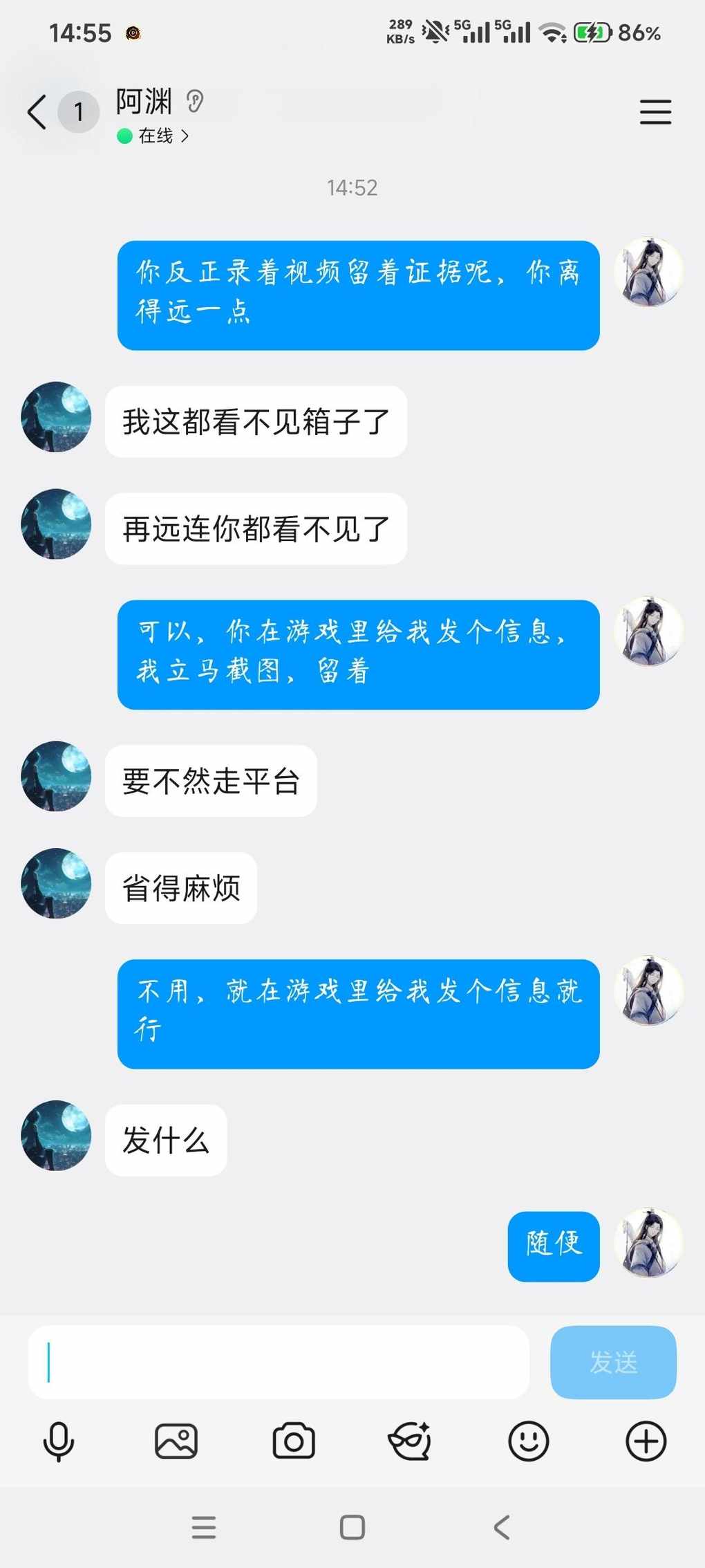Open the masked face effects icon
The image size is (705, 1568).
tap(411, 1441)
